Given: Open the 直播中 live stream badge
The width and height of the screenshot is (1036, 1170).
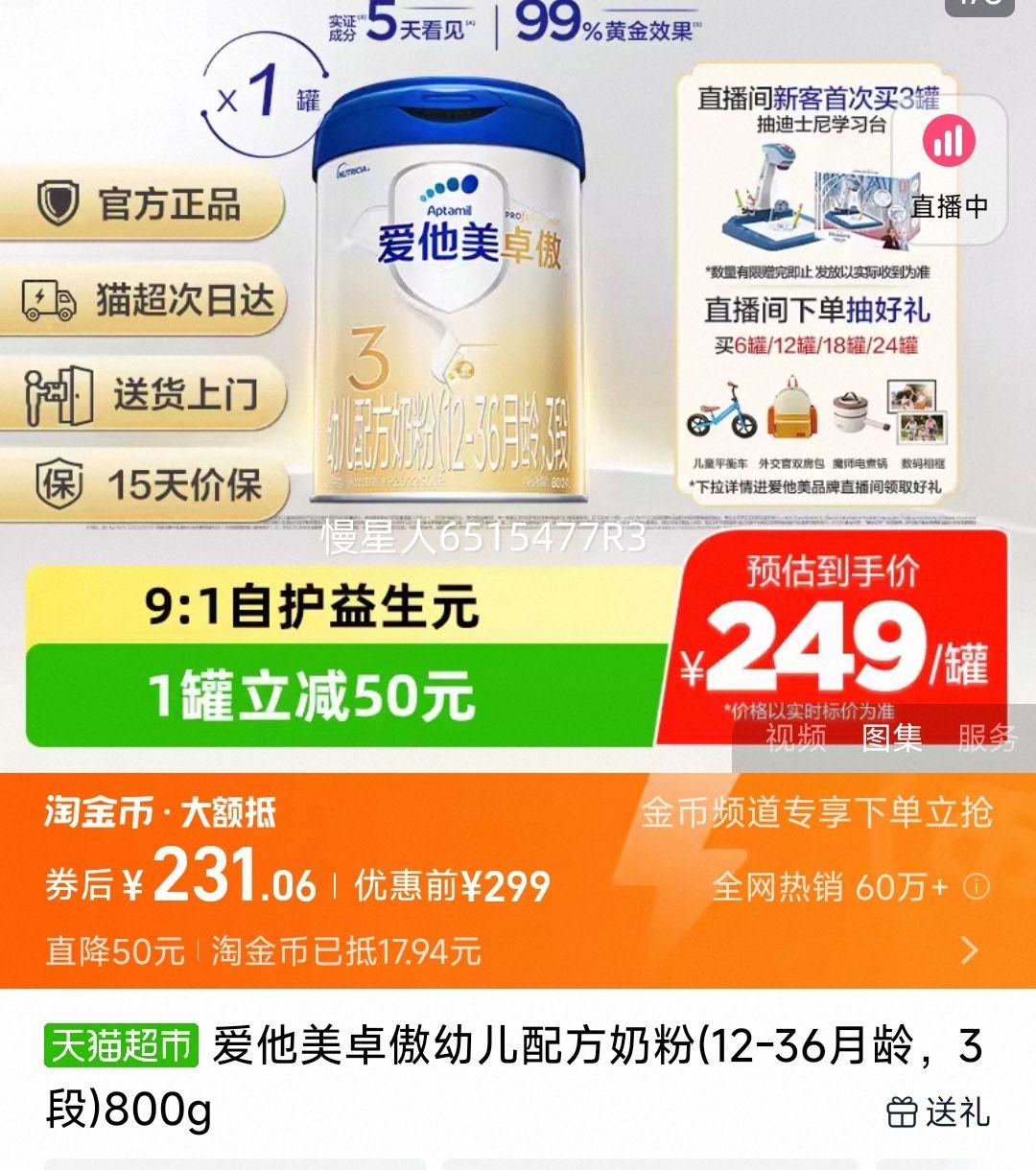Looking at the screenshot, I should point(949,171).
